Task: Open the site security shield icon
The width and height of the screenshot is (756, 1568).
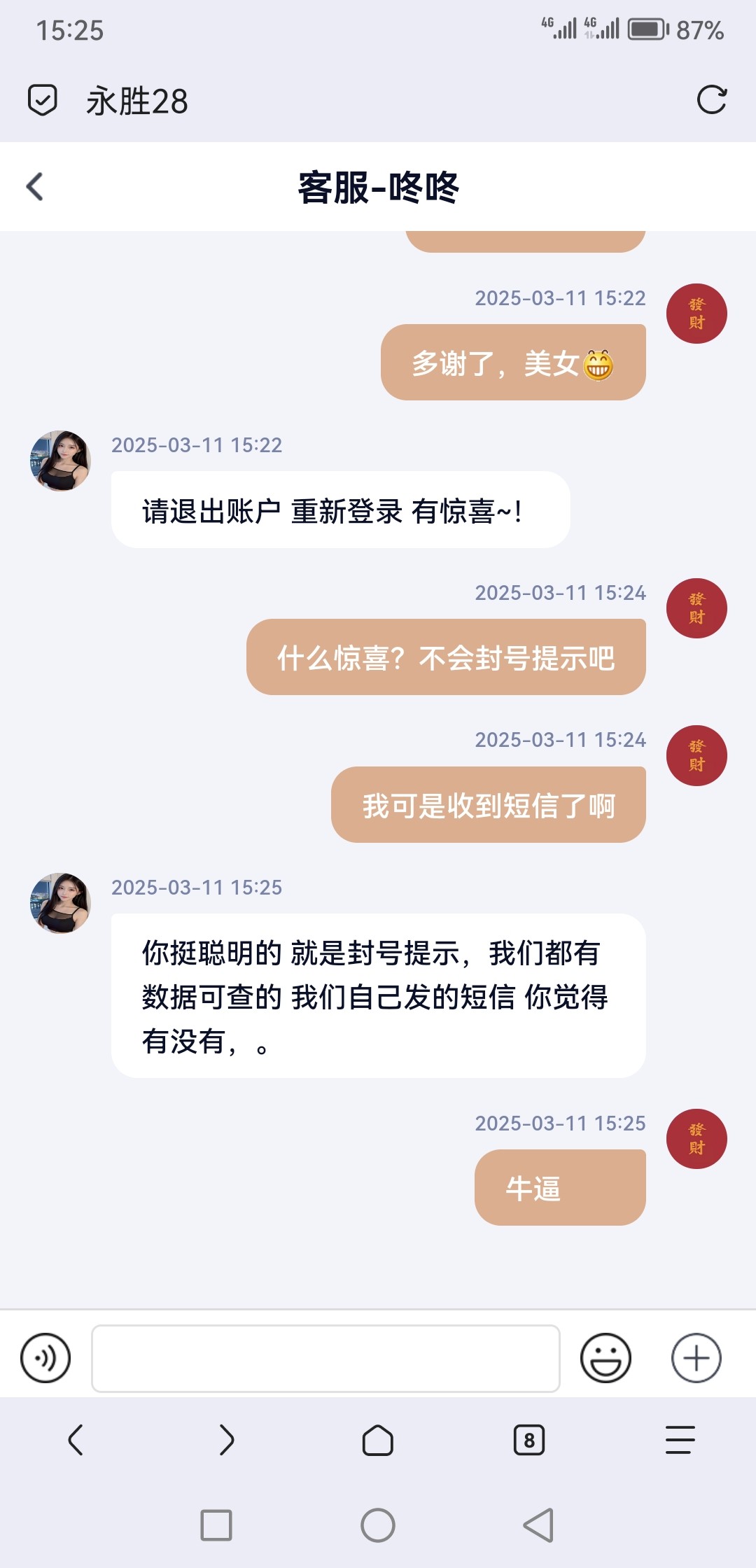Action: coord(42,100)
